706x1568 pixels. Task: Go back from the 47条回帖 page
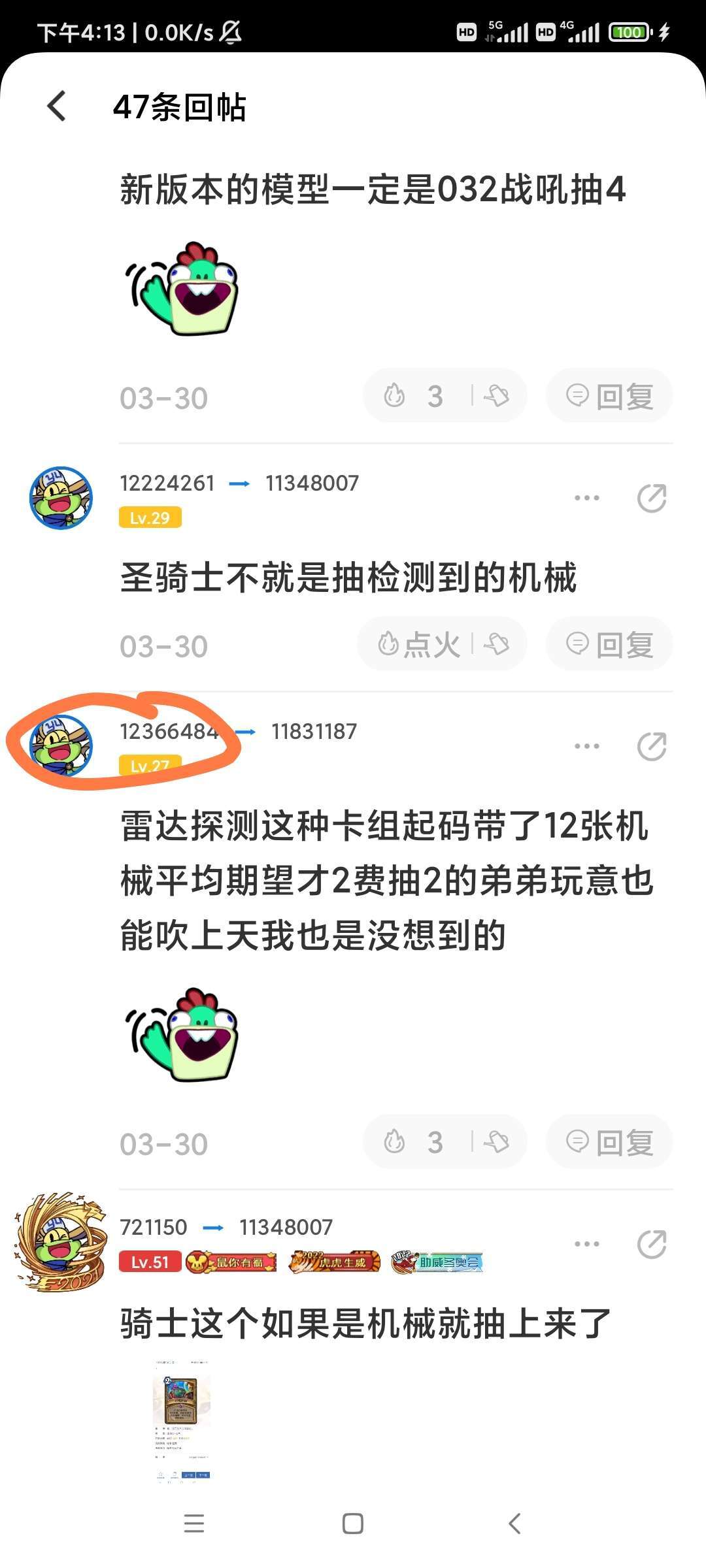[58, 106]
